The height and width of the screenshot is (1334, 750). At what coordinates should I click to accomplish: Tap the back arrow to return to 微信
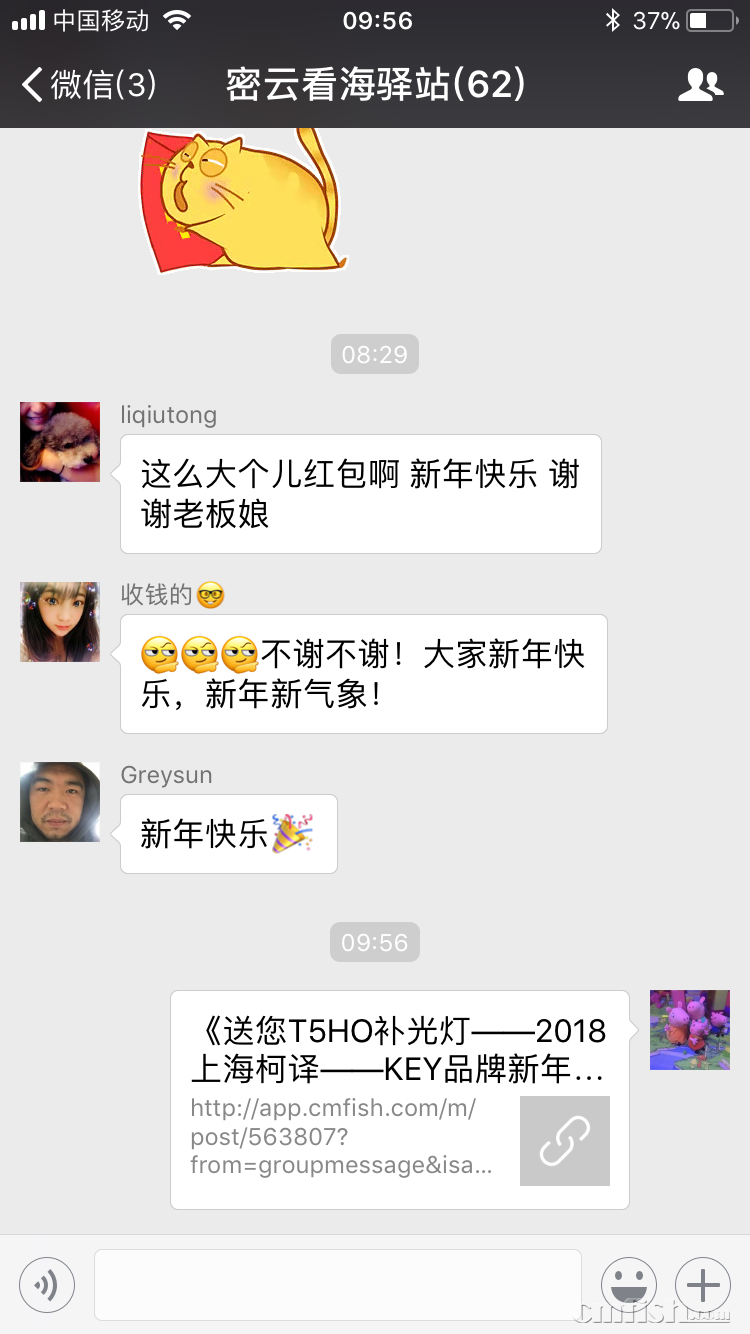[x=30, y=85]
